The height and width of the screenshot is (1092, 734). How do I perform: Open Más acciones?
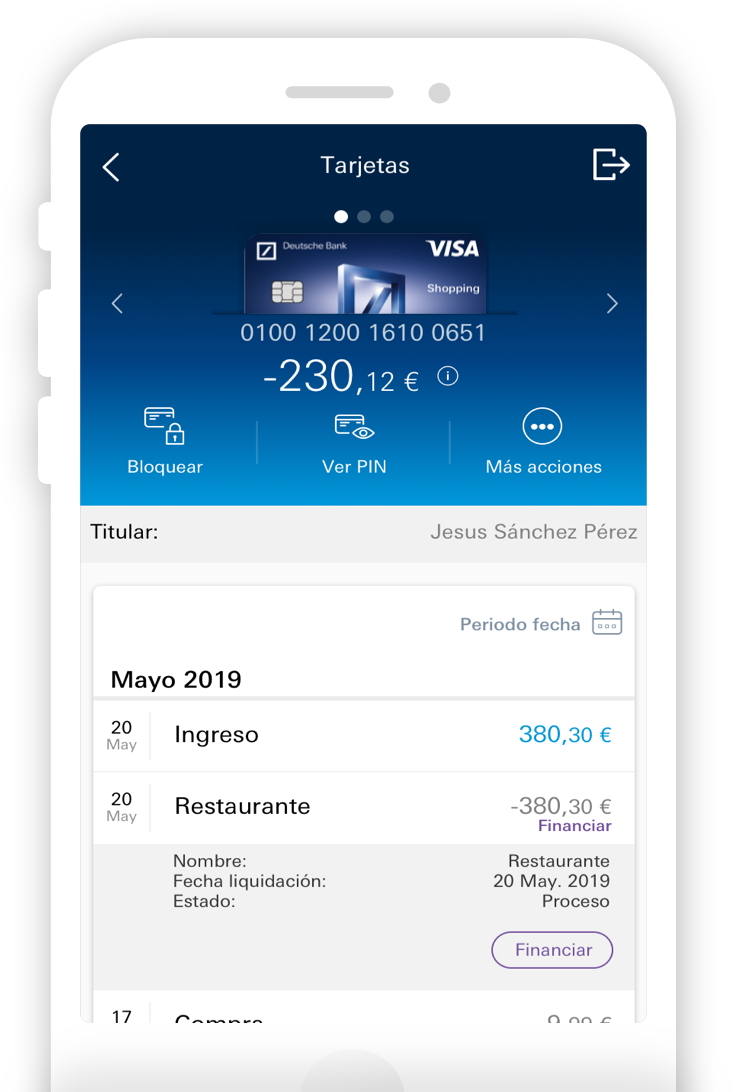point(543,441)
